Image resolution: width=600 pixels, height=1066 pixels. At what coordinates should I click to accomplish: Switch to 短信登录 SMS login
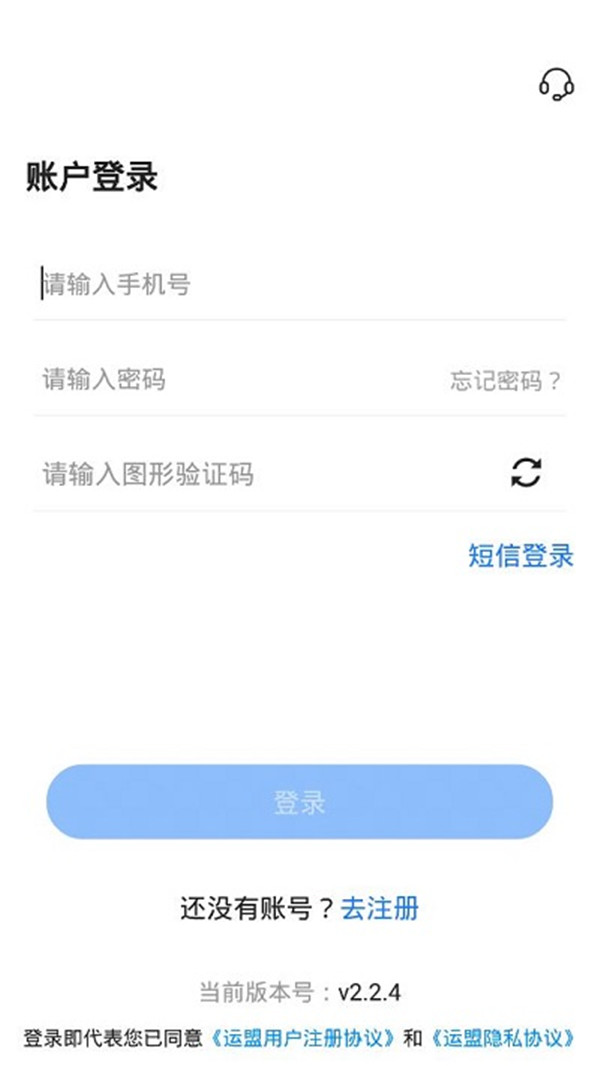521,555
